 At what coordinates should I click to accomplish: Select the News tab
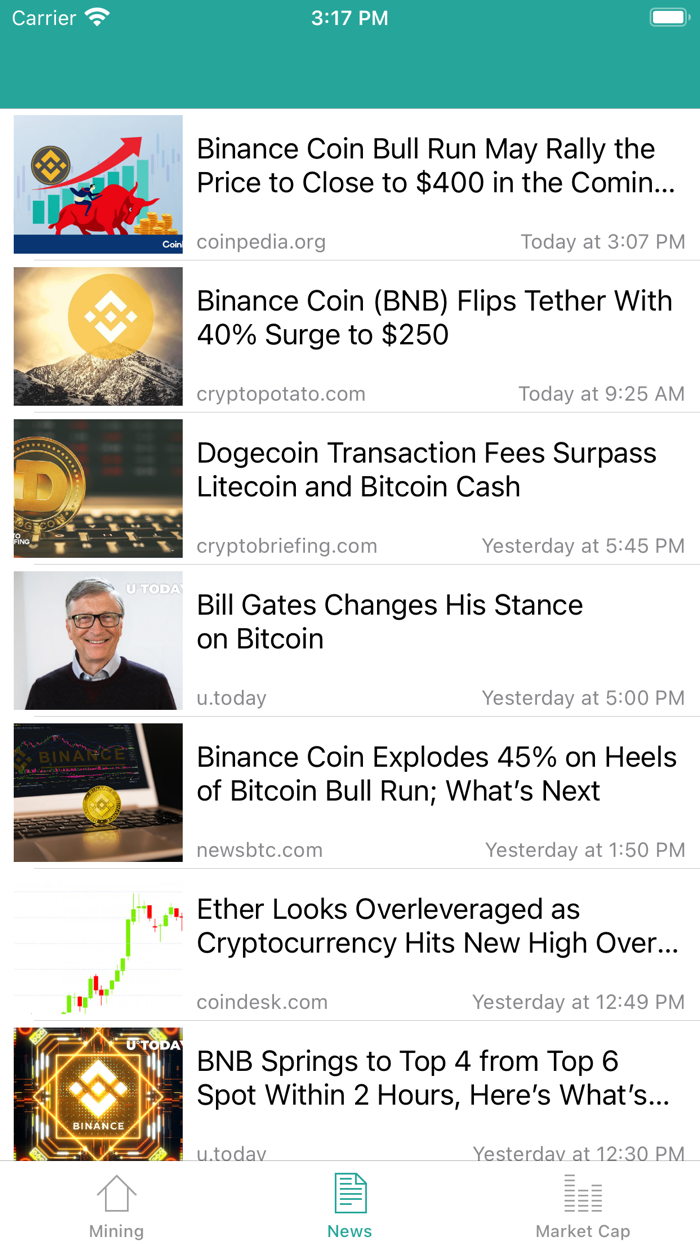350,1206
